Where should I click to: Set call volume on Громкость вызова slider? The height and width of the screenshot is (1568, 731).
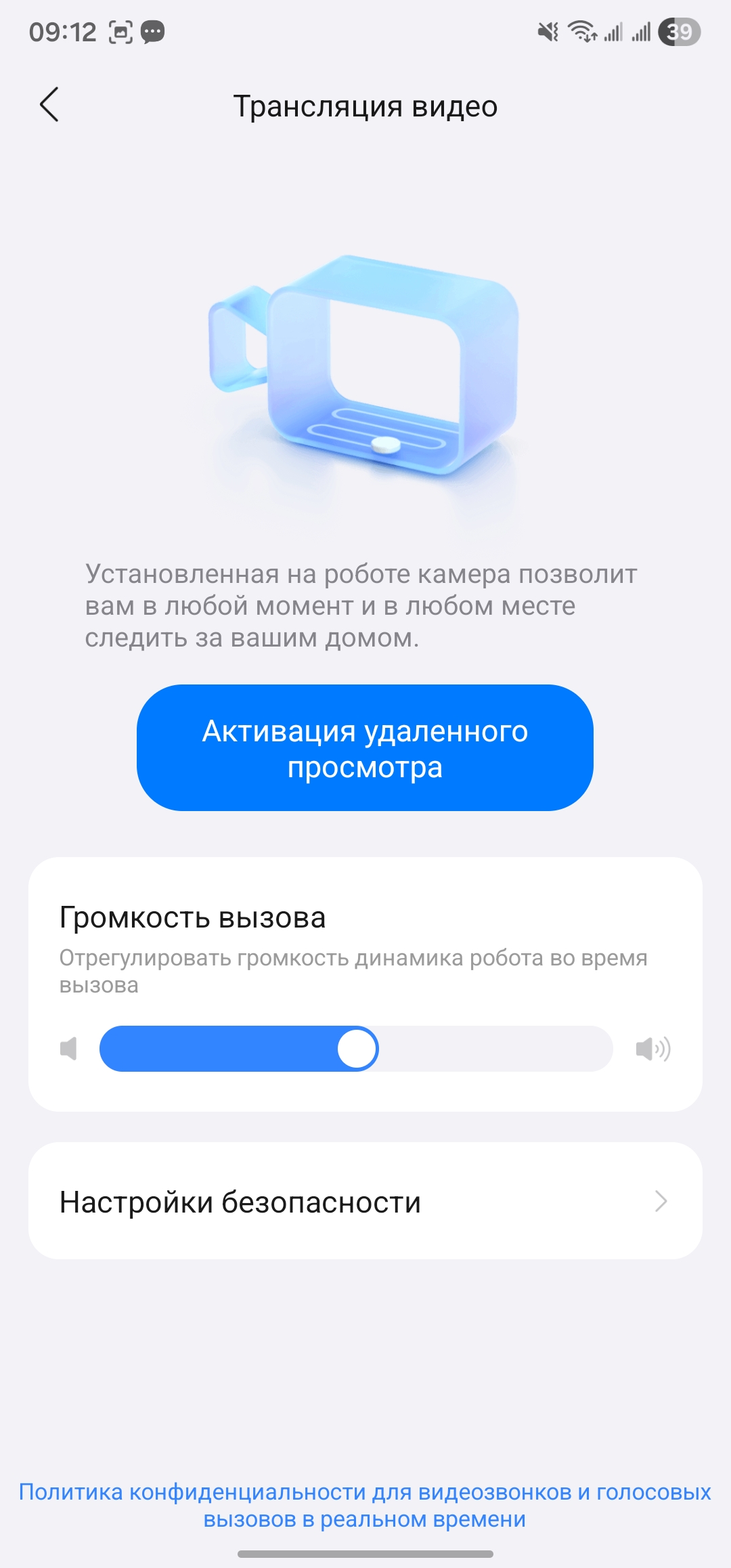pos(357,1049)
